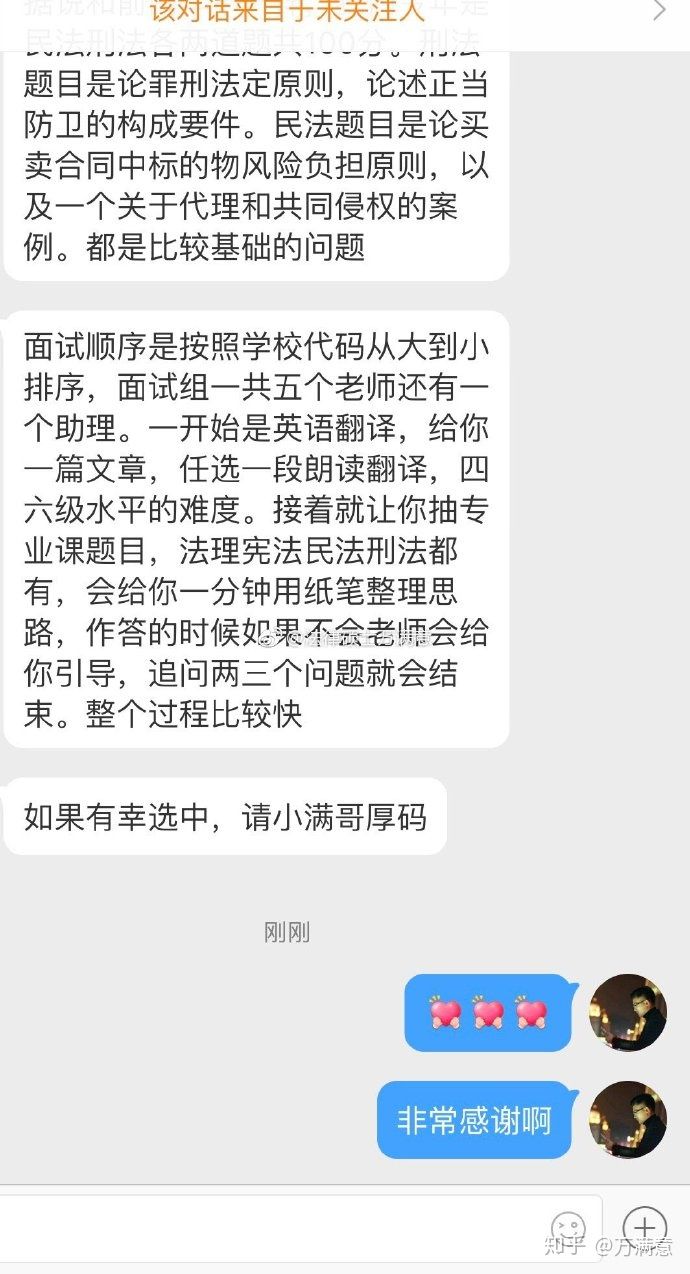690x1274 pixels.
Task: Open the emoji picker
Action: click(x=568, y=1228)
